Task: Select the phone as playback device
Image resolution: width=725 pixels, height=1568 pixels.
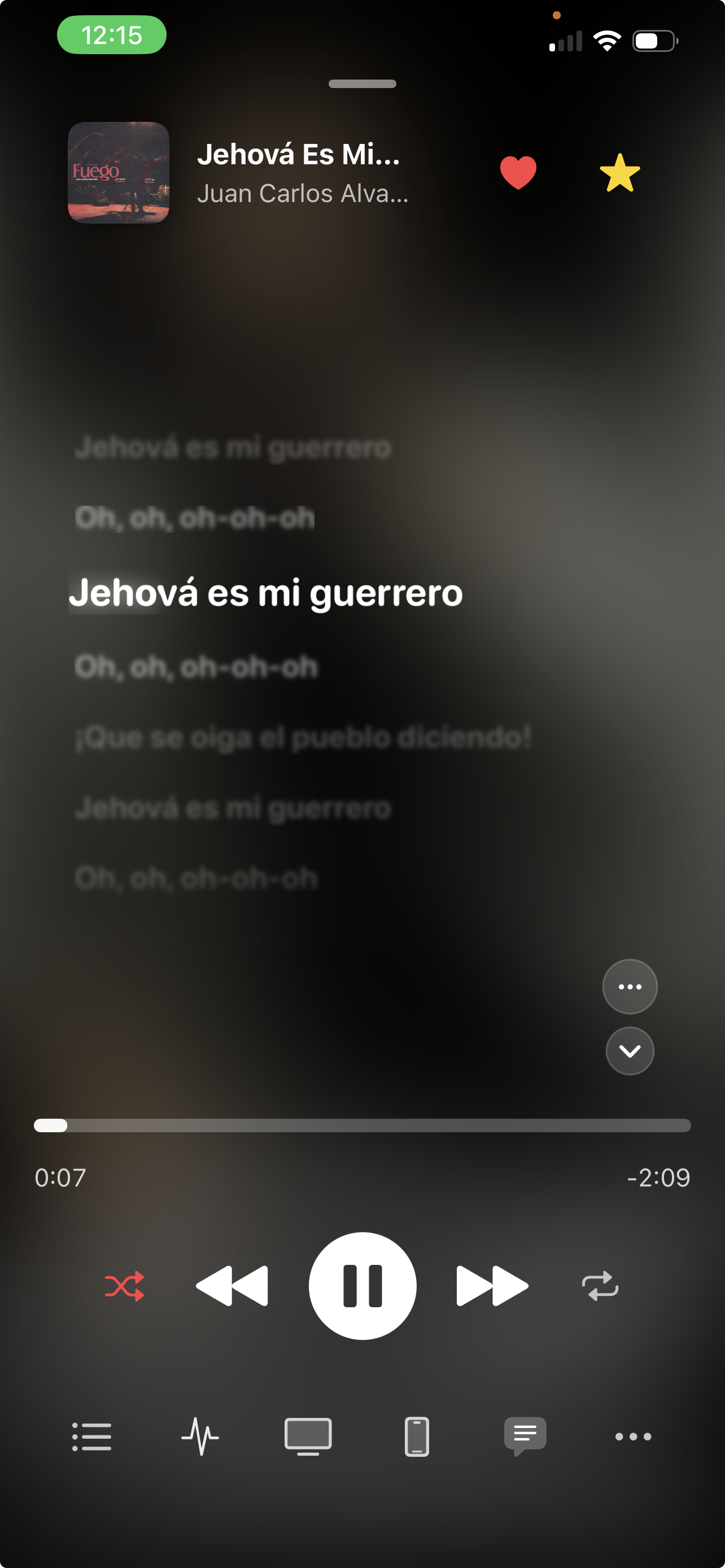Action: (418, 1436)
